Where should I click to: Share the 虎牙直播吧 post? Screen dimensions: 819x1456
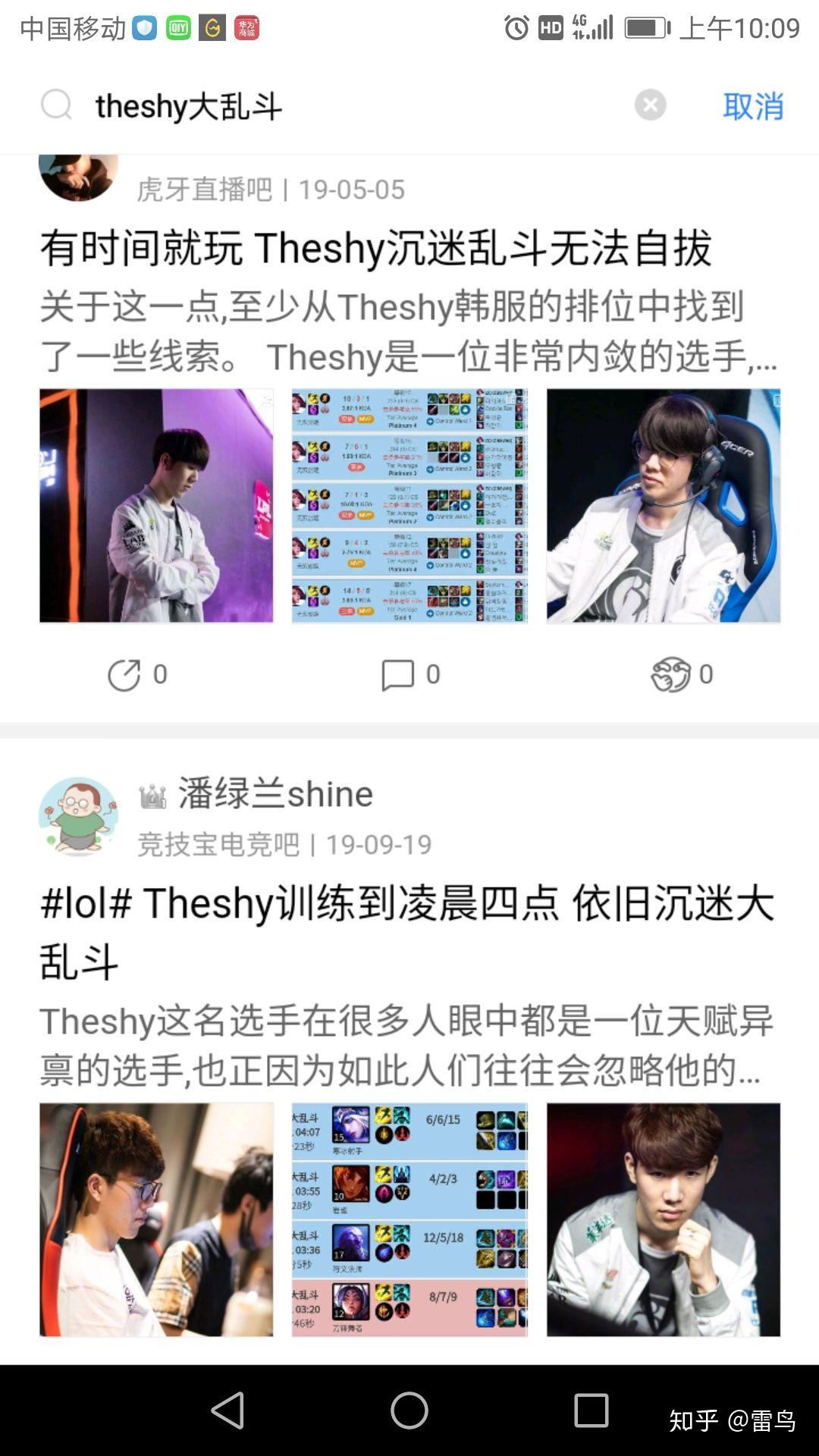(x=136, y=674)
